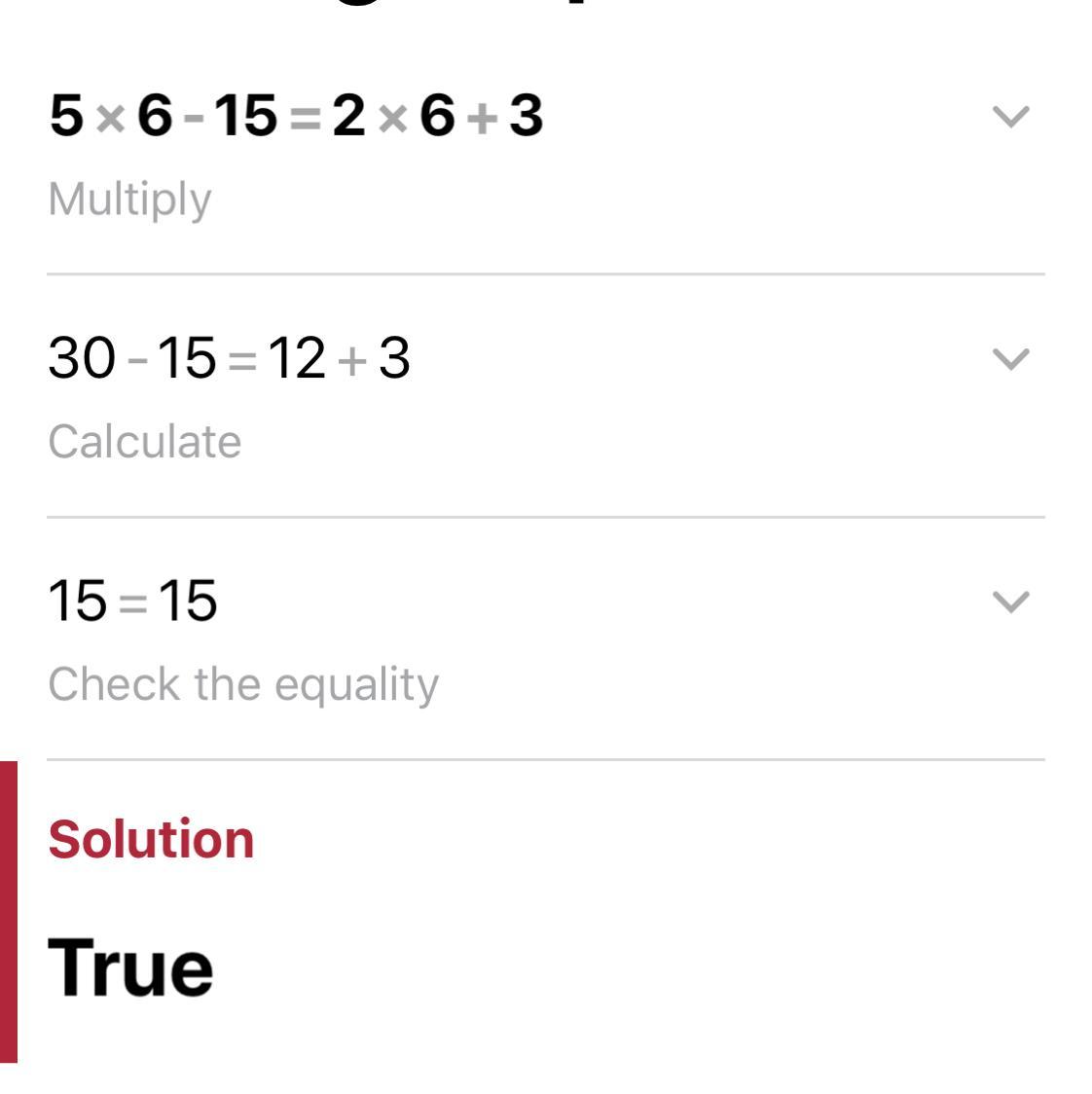The width and height of the screenshot is (1092, 1094).
Task: Expand the Check the equality step
Action: [1010, 602]
